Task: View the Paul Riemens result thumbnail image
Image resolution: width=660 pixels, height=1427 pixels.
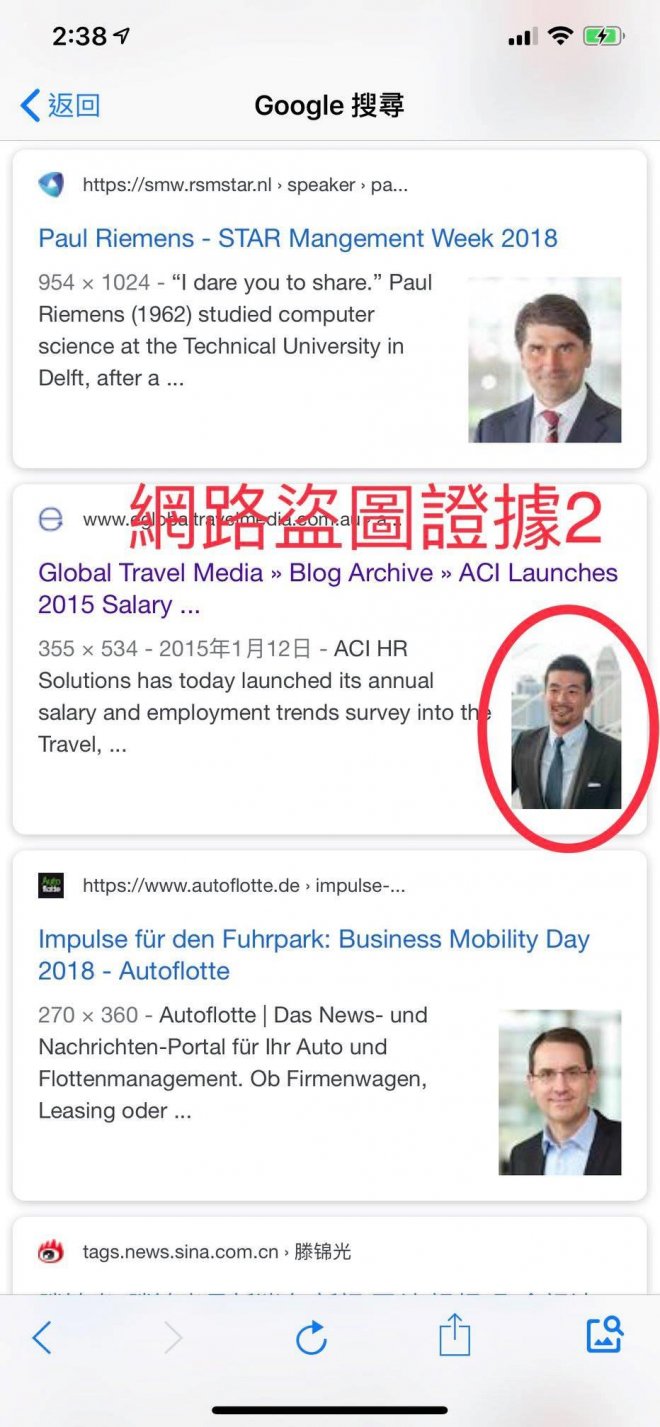Action: [544, 360]
